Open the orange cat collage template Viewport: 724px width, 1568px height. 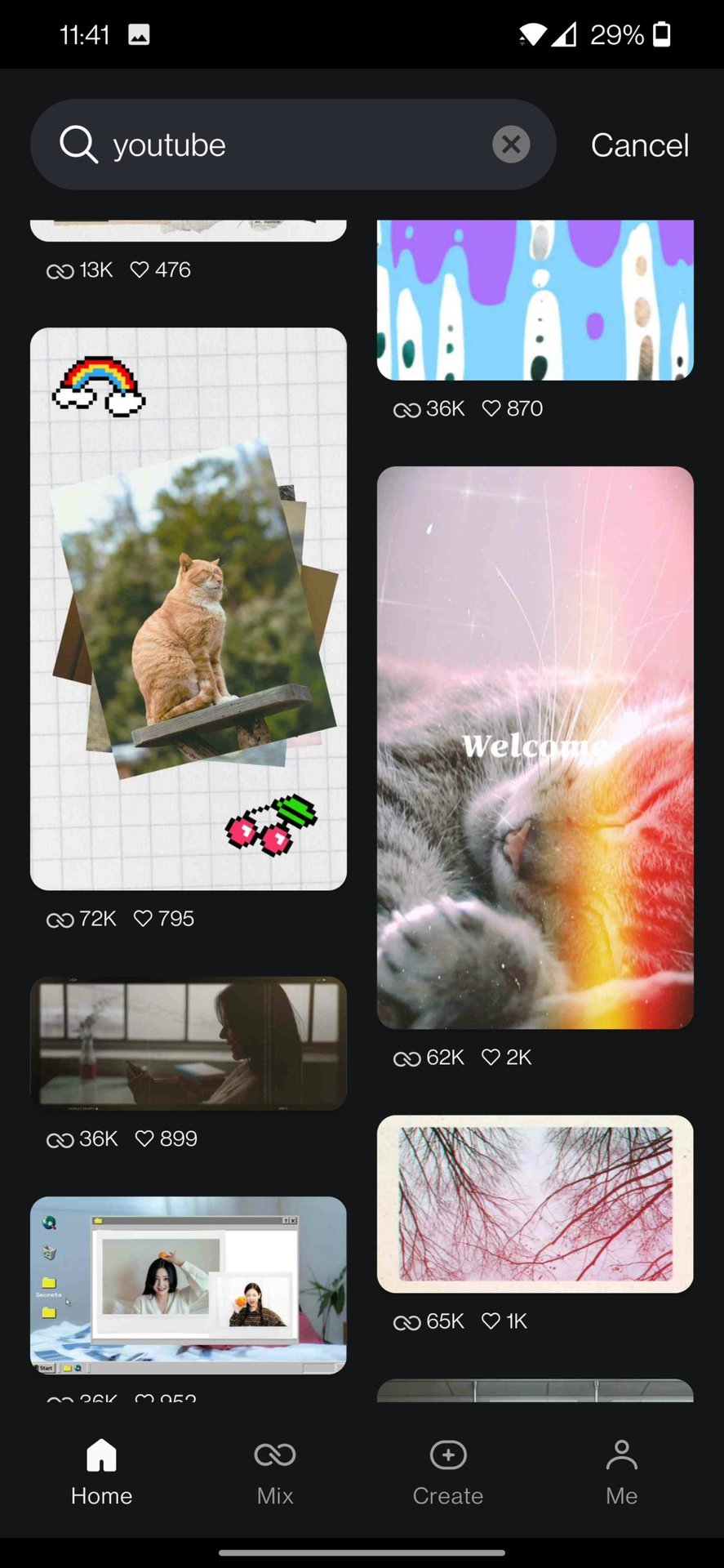click(x=189, y=608)
